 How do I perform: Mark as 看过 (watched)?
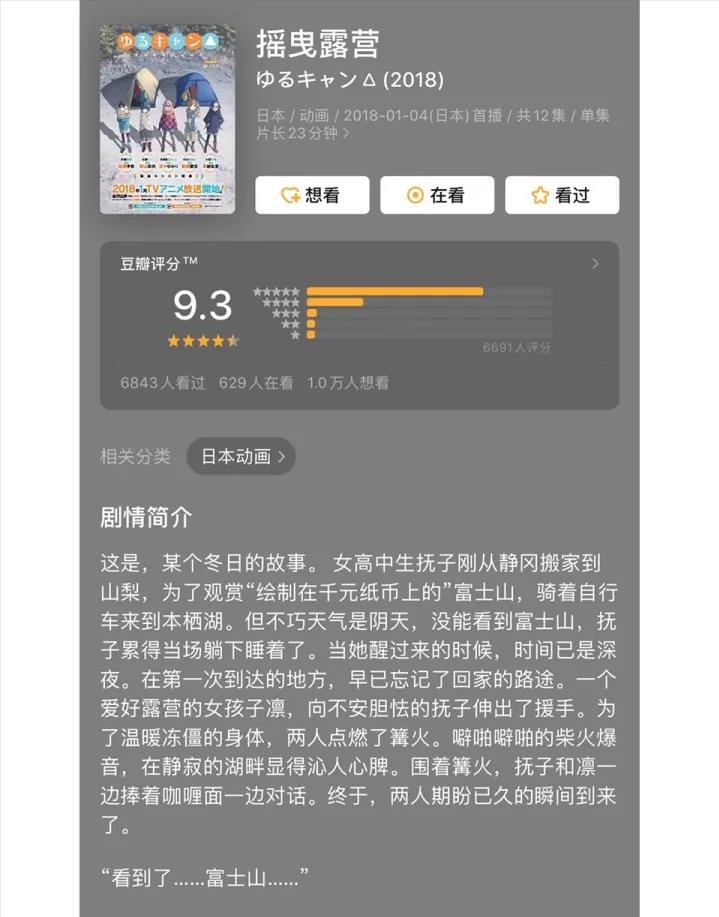coord(561,195)
